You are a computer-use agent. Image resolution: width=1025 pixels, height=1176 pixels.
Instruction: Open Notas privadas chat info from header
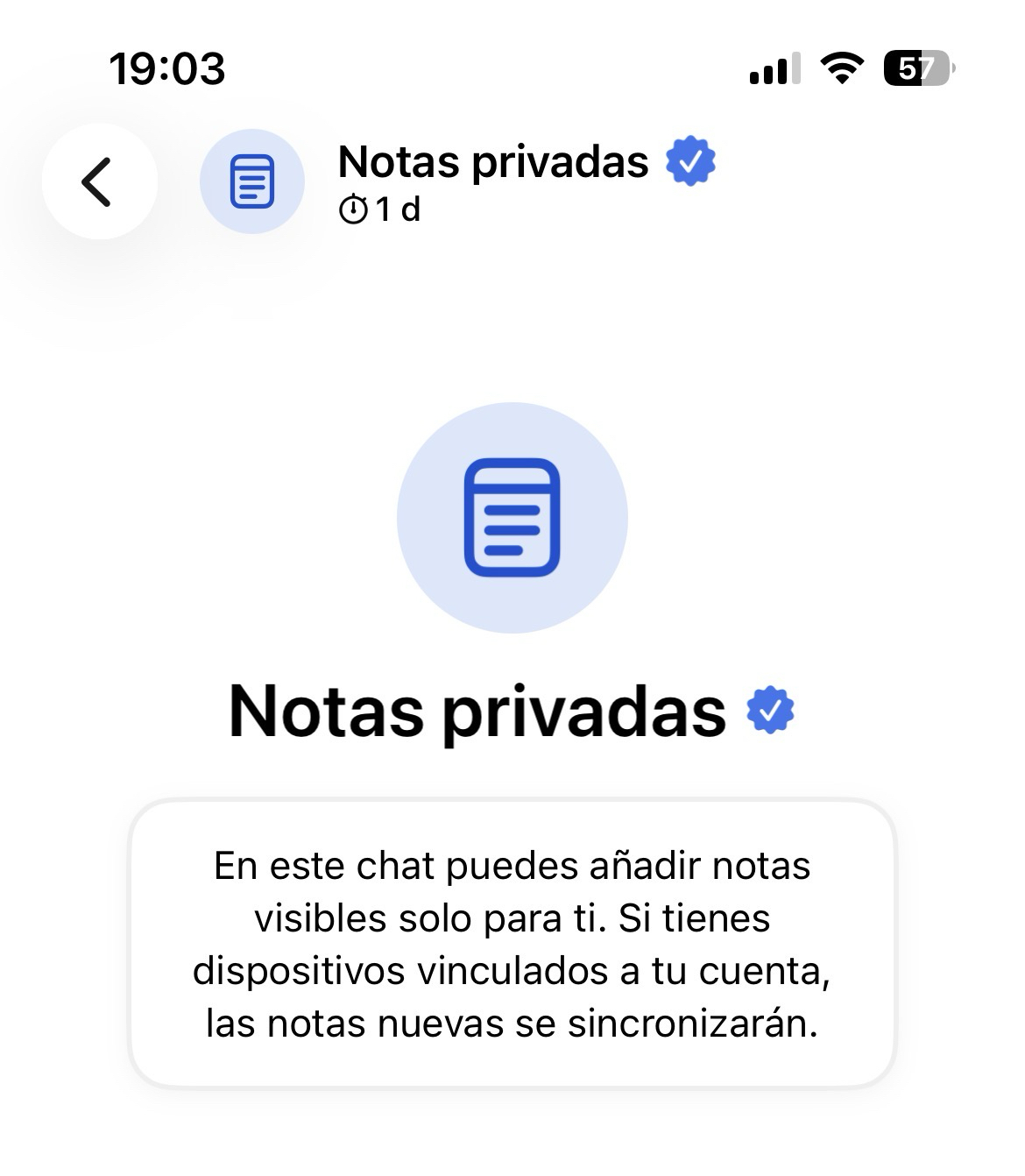tap(493, 164)
